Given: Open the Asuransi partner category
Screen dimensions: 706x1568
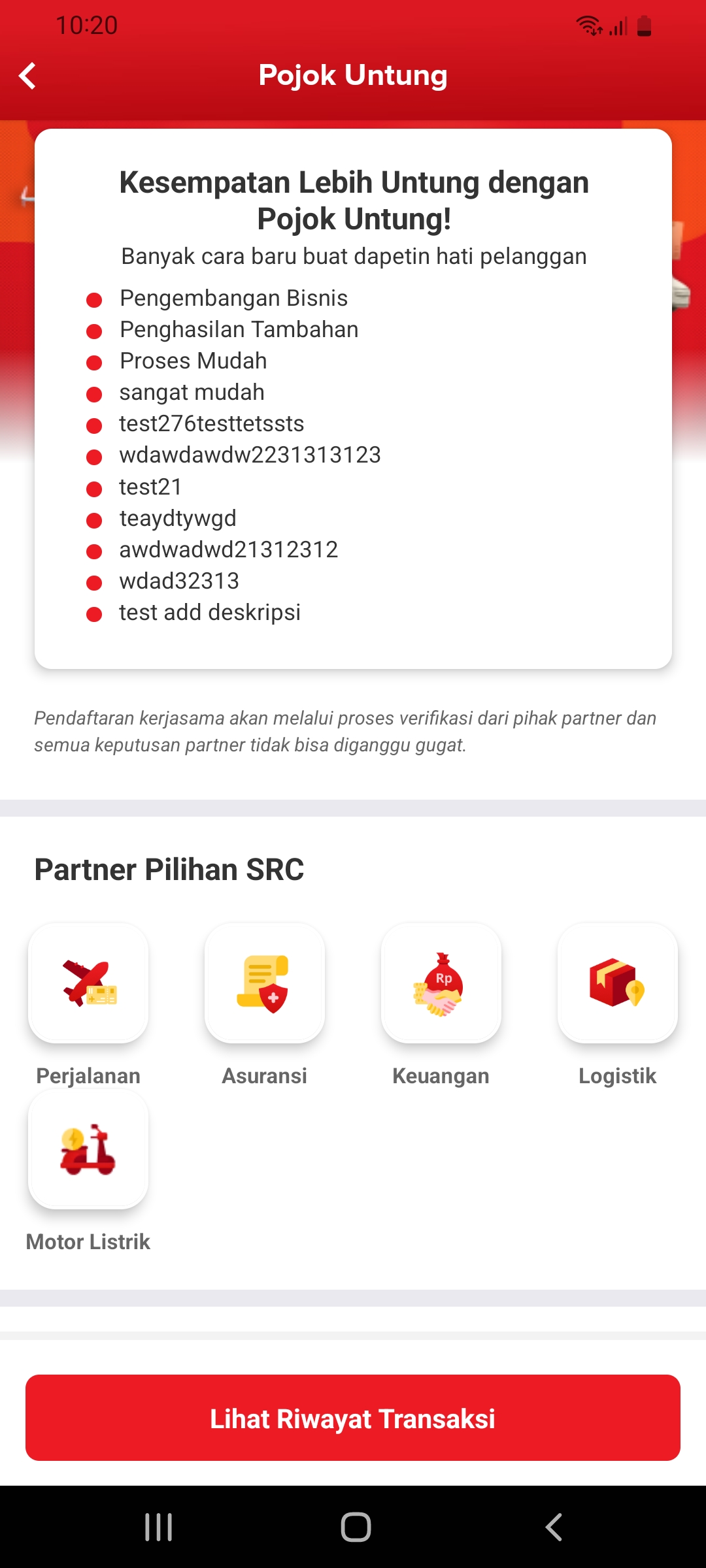Looking at the screenshot, I should click(265, 983).
